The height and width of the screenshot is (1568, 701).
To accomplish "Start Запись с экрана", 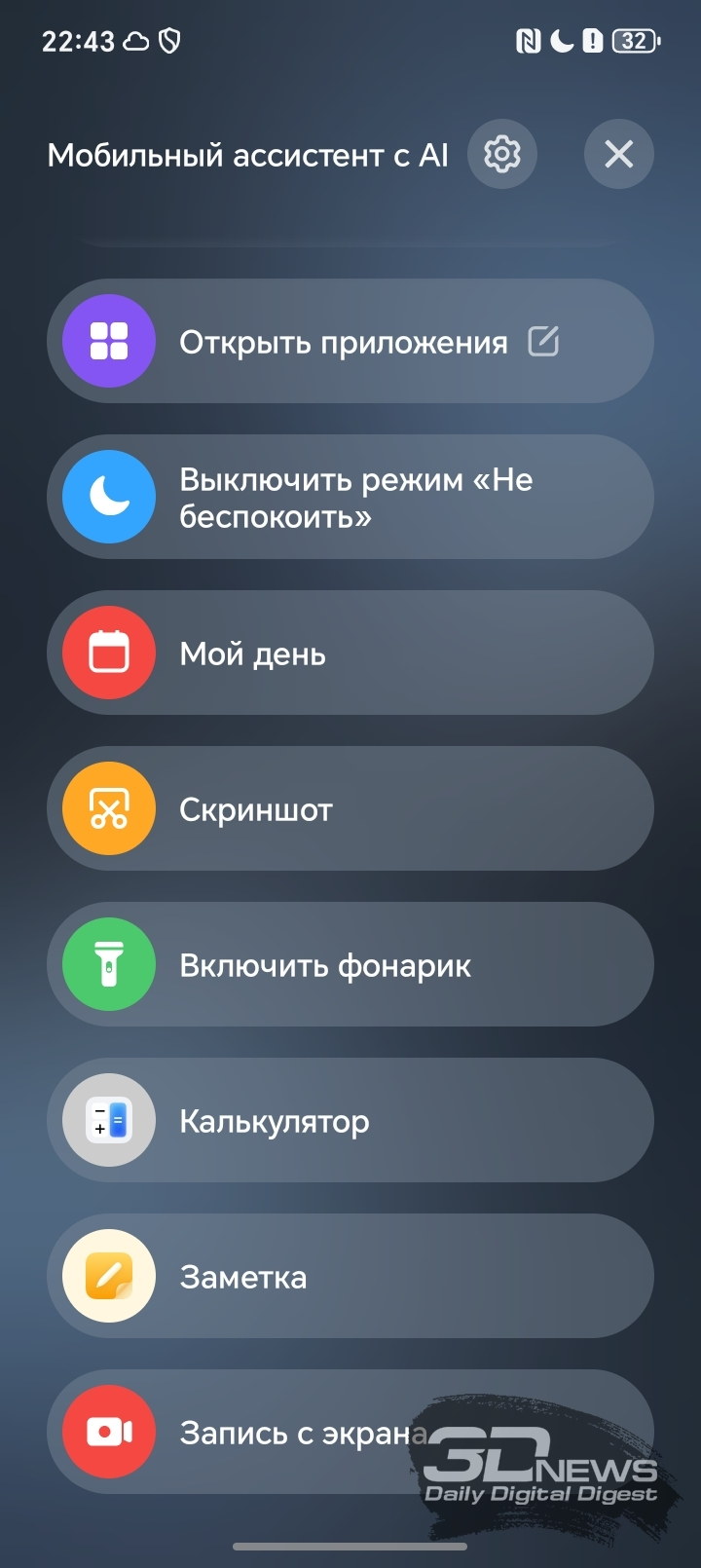I will (x=292, y=1433).
